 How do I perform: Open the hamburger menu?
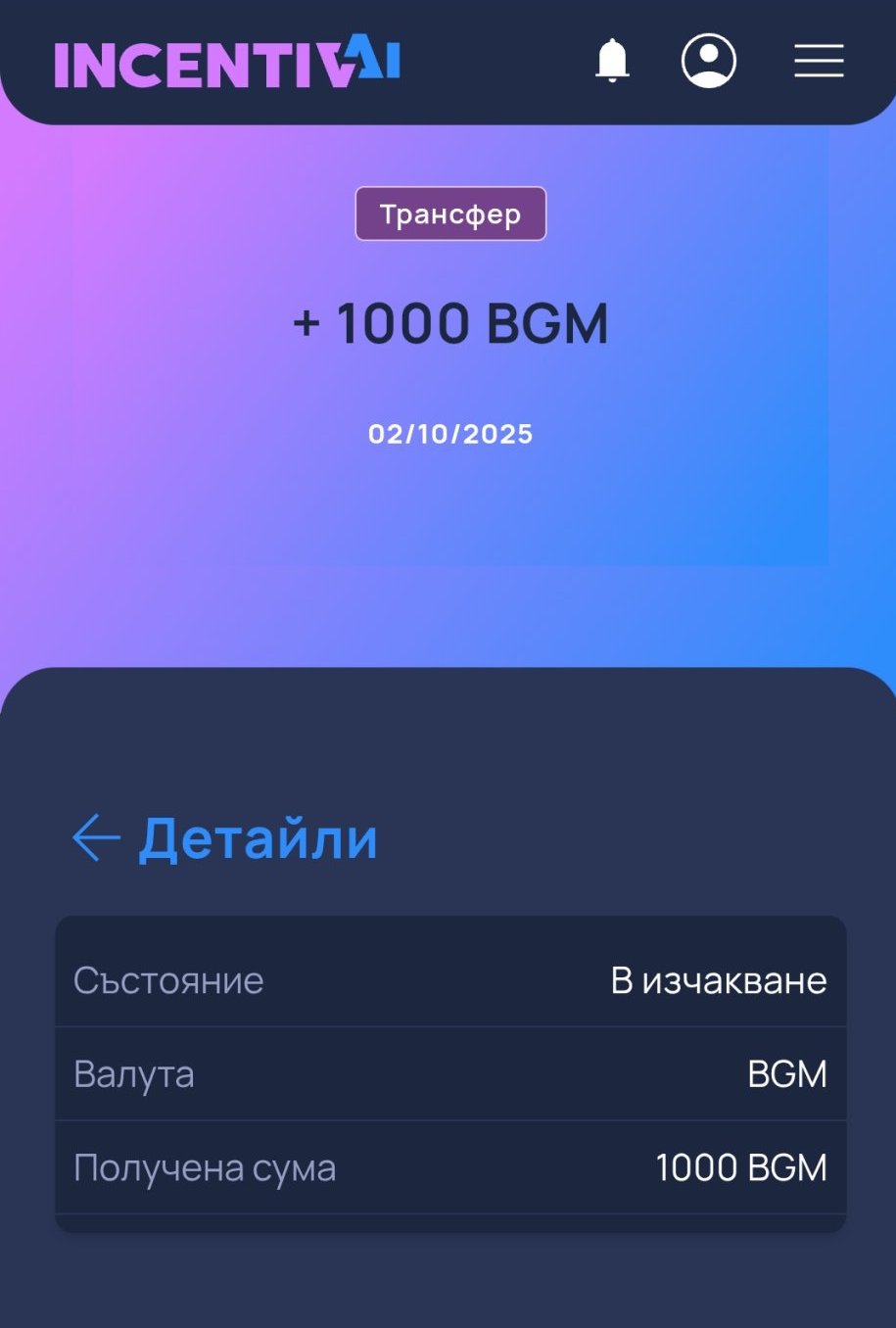click(818, 61)
